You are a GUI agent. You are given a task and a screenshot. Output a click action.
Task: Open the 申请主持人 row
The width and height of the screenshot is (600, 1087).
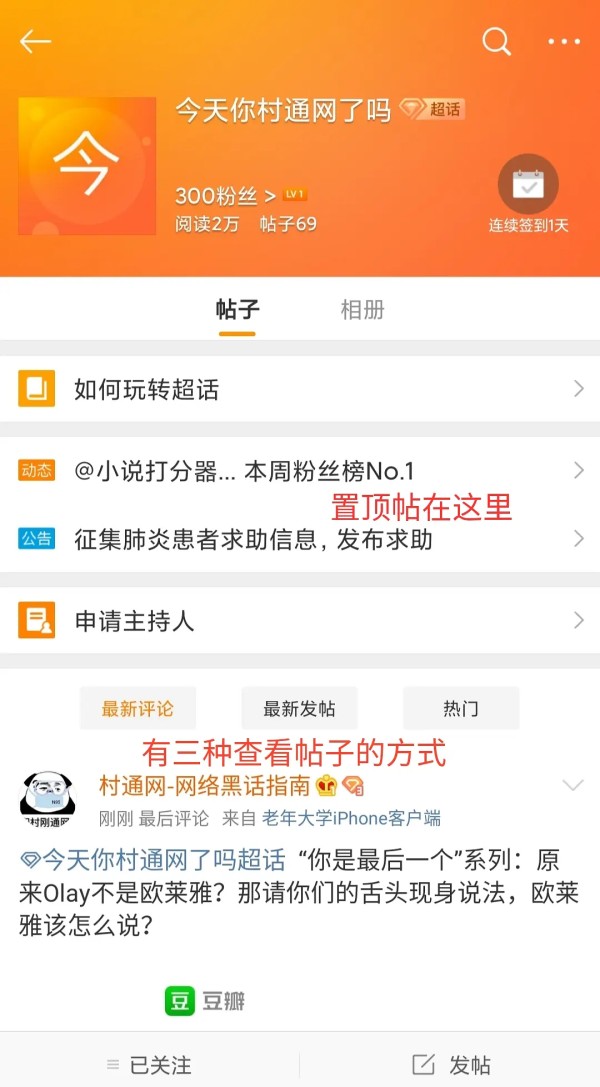click(300, 620)
